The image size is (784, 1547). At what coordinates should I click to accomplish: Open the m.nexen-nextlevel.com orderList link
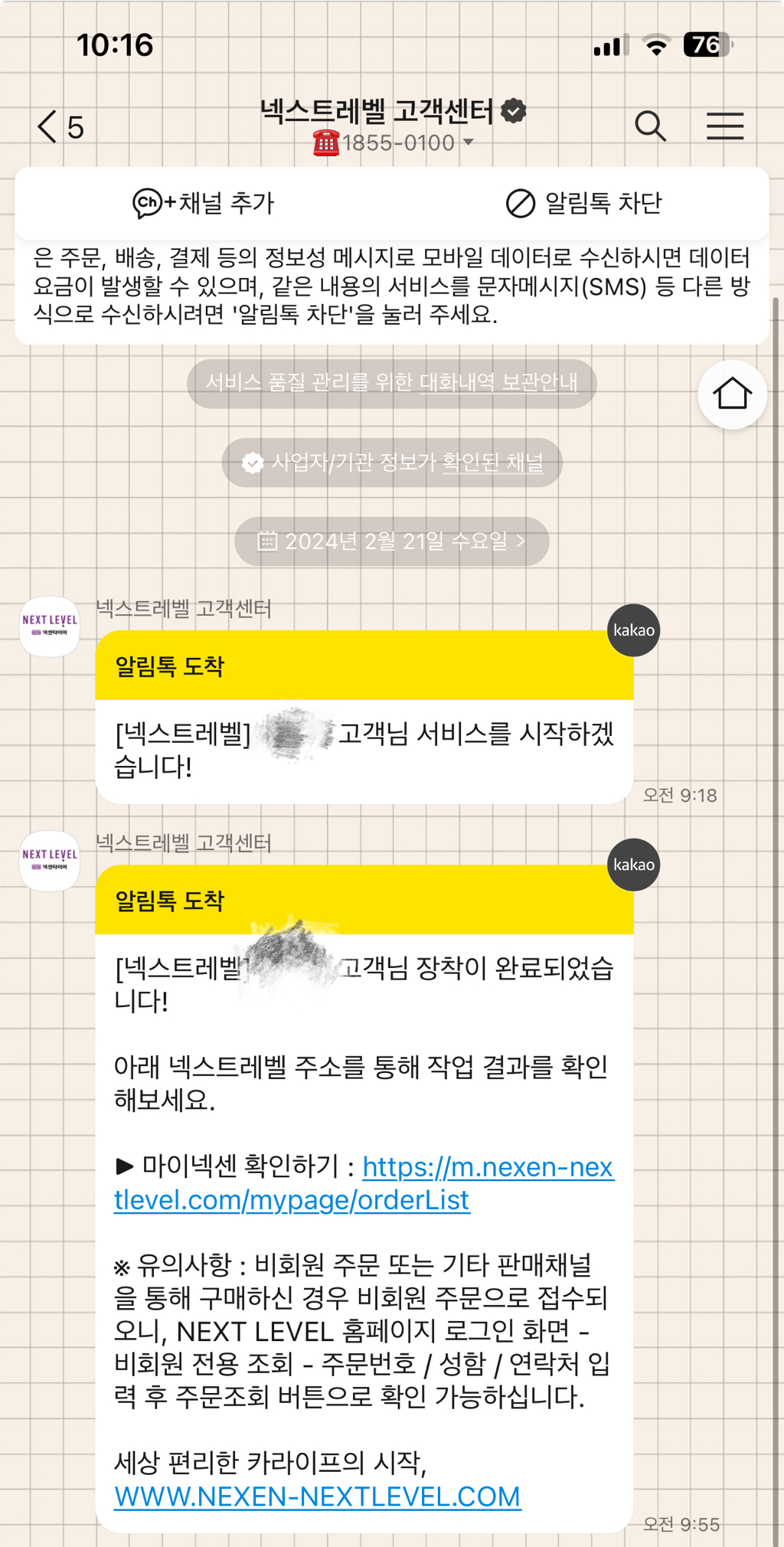[364, 1183]
